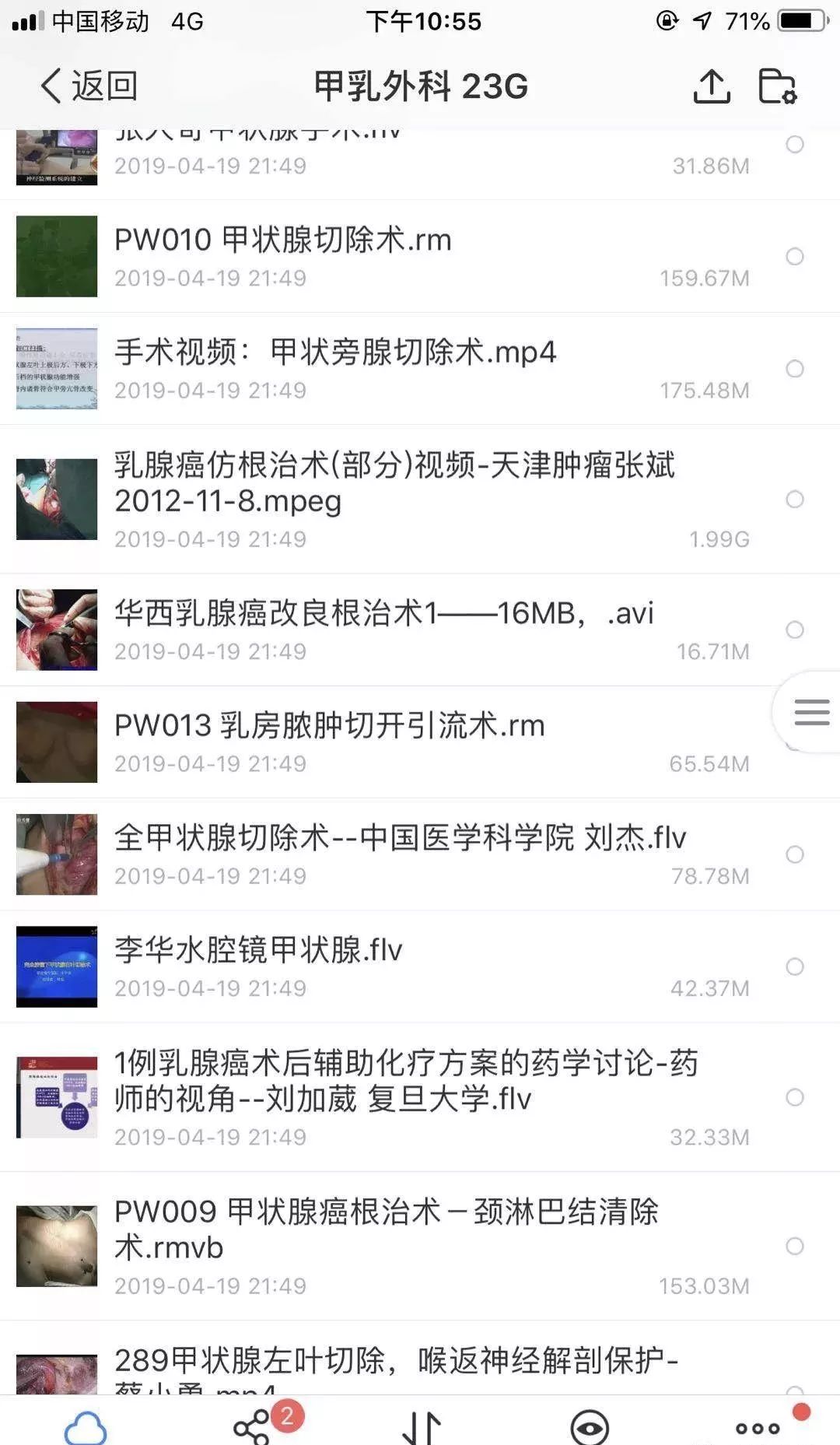
Task: Open the eye discover tab
Action: [x=590, y=1427]
